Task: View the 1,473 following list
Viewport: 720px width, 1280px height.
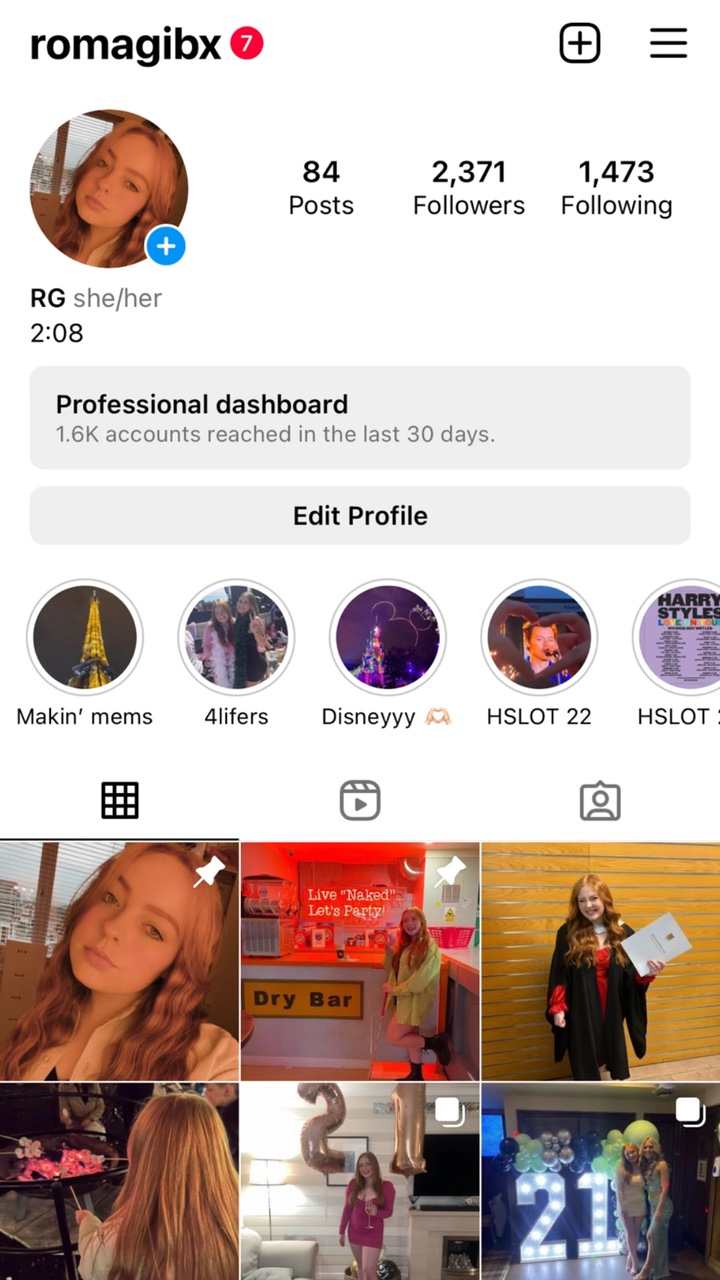Action: (x=616, y=187)
